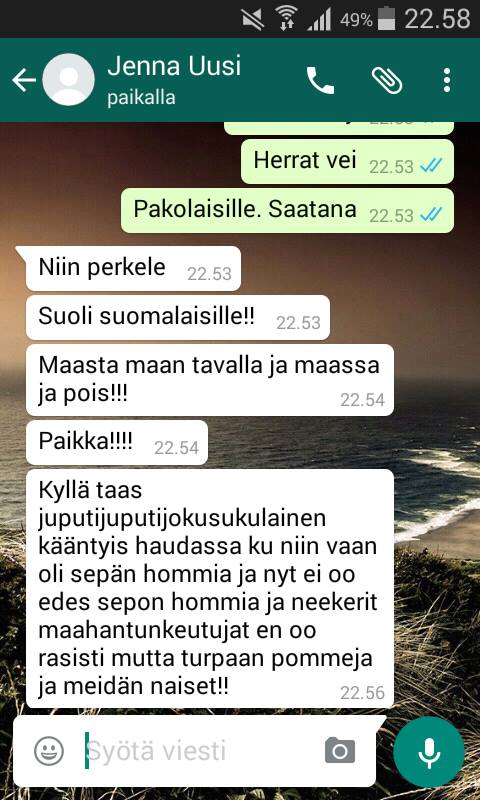Viewport: 480px width, 800px height.
Task: Open the camera to send a photo
Action: tap(340, 751)
